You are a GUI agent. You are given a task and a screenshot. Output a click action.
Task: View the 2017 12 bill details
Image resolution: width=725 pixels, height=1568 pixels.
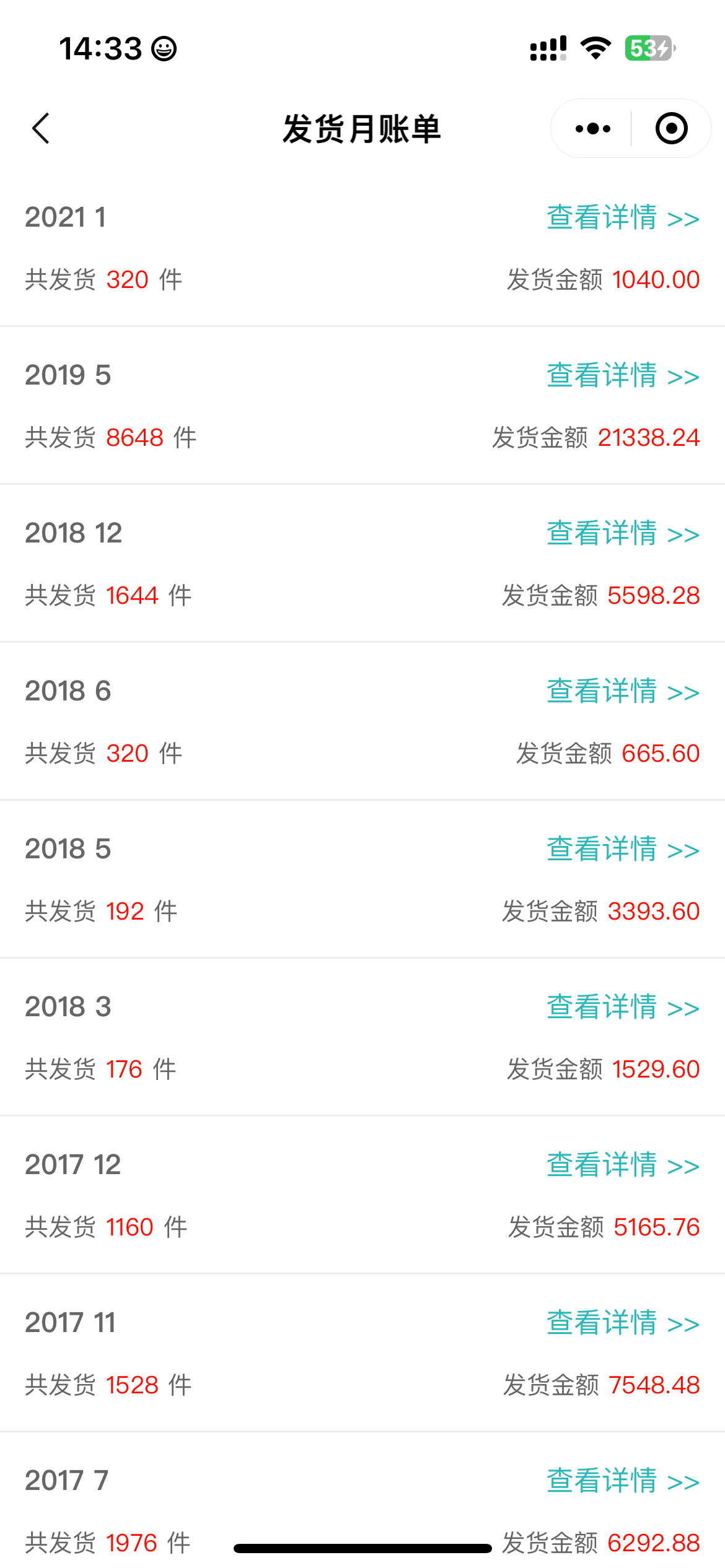pyautogui.click(x=622, y=1165)
